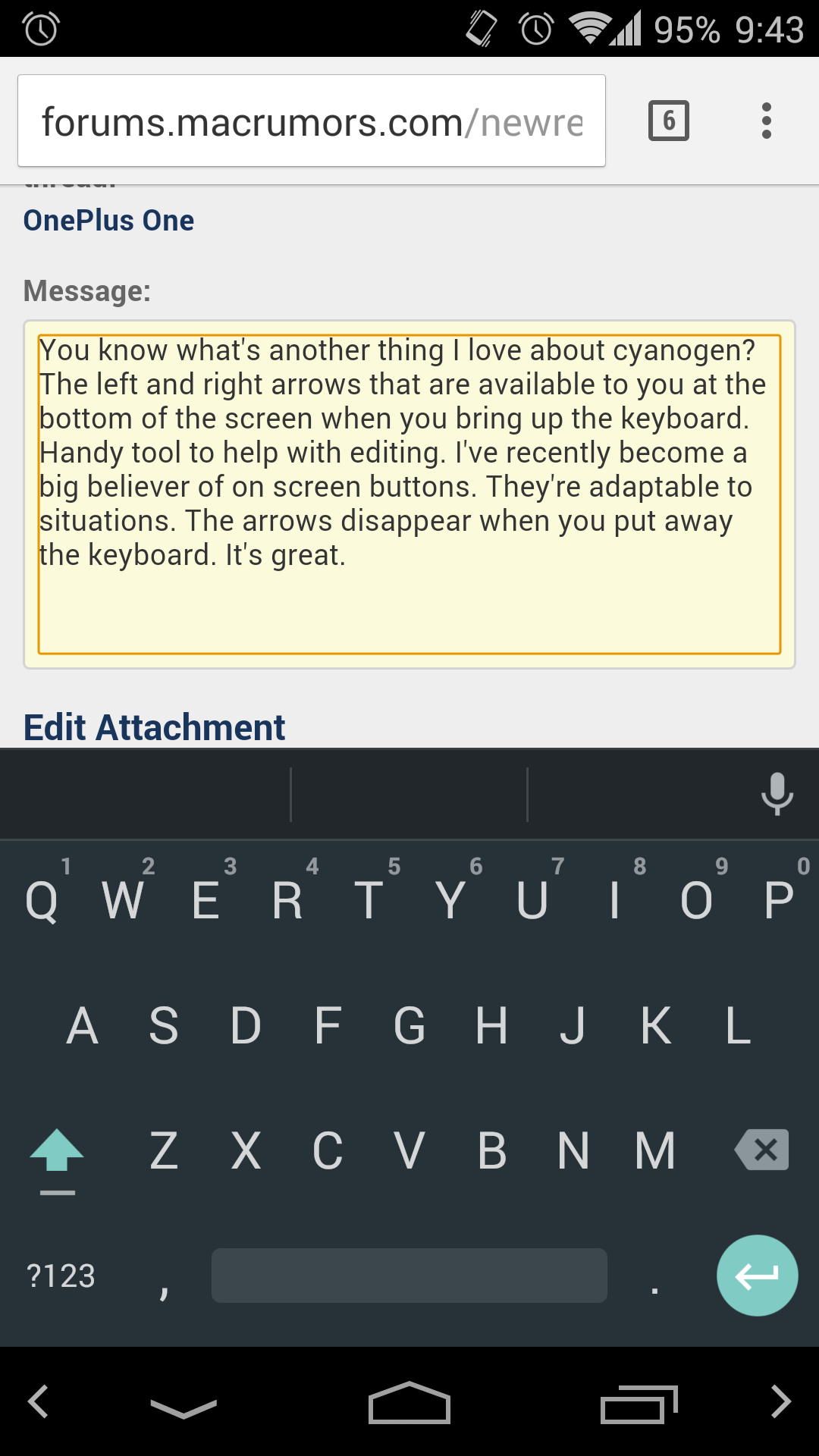The image size is (819, 1456).
Task: Tap the browser URL address bar
Action: (311, 121)
